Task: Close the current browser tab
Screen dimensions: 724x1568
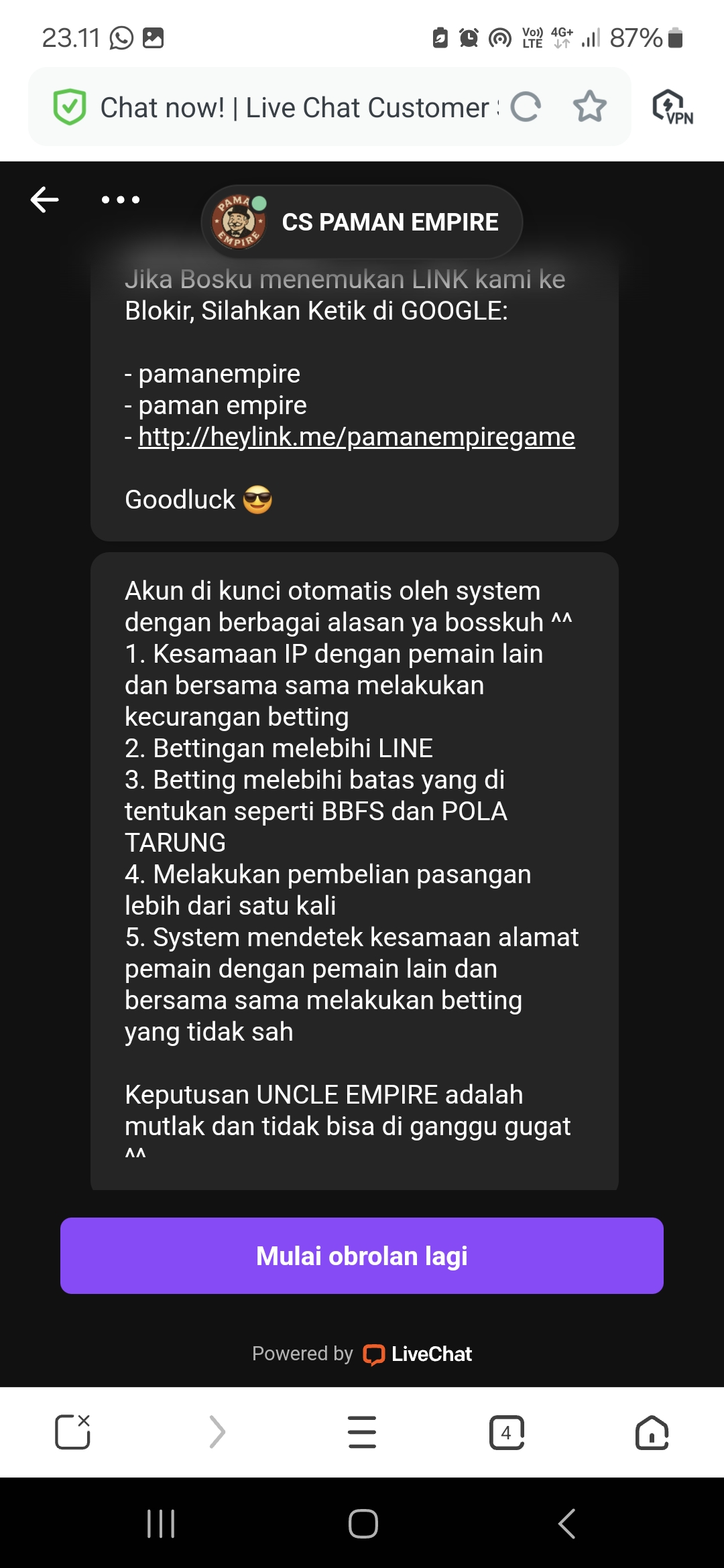Action: pyautogui.click(x=72, y=1432)
